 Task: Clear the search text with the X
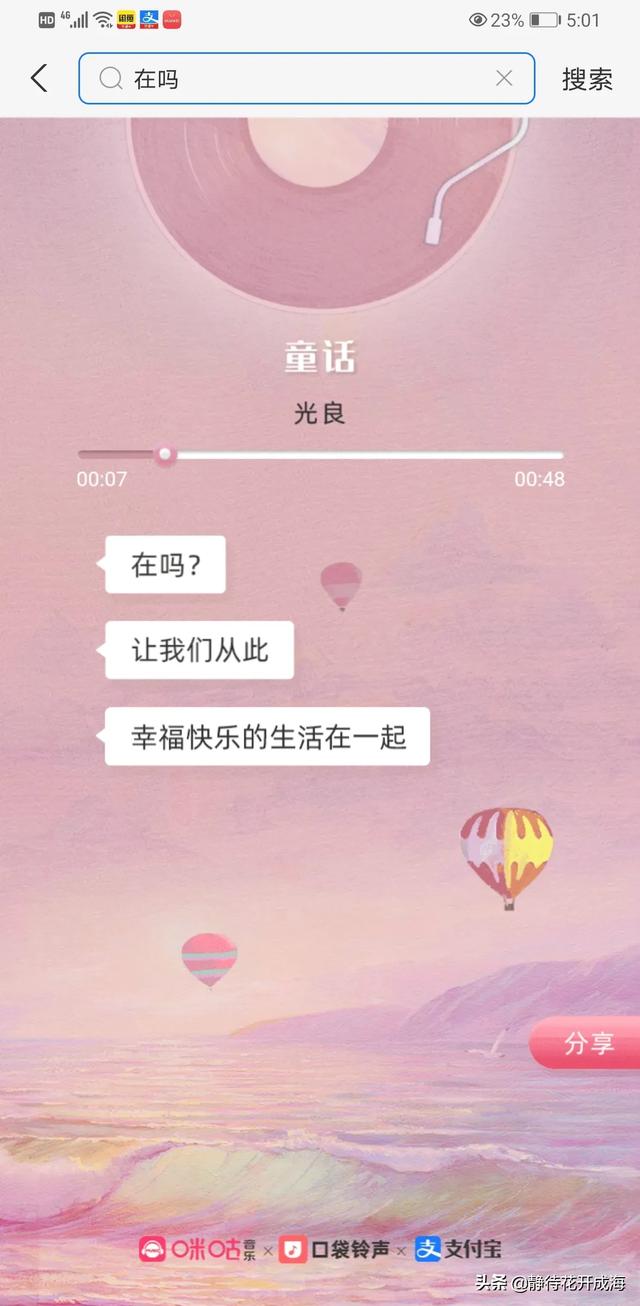click(504, 78)
